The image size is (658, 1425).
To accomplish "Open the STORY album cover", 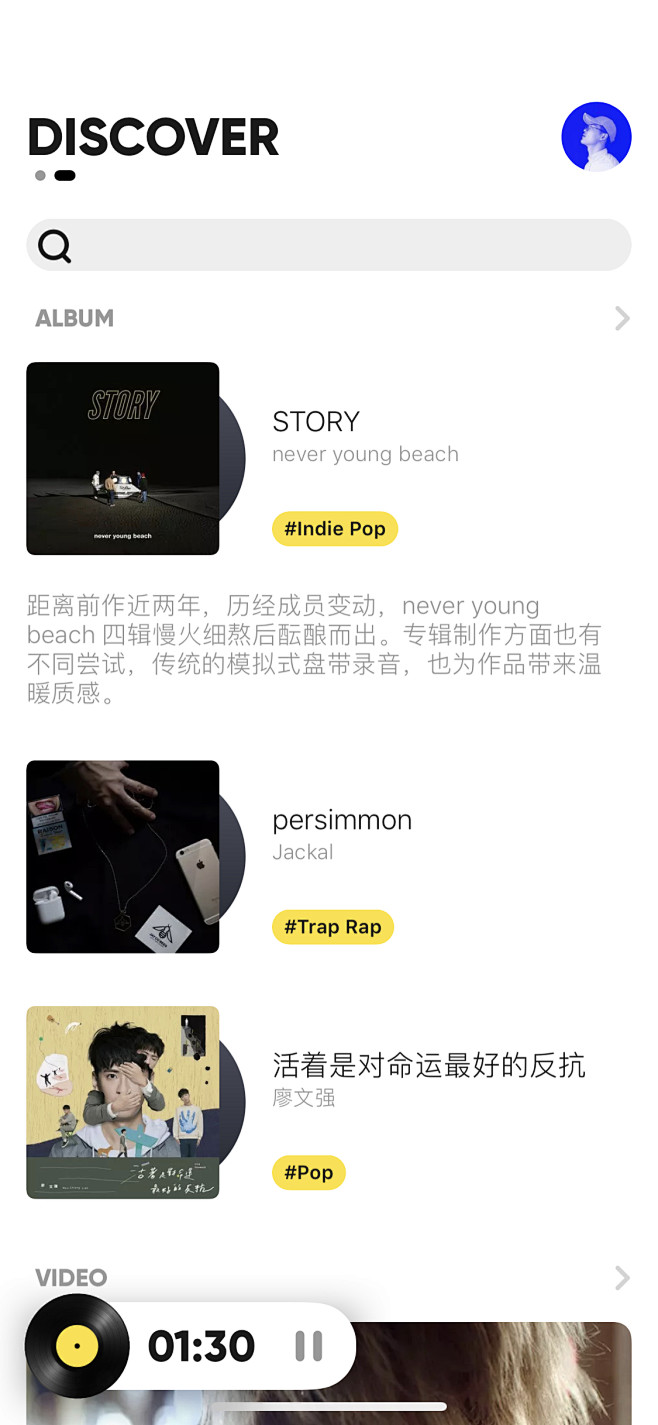I will click(x=122, y=458).
